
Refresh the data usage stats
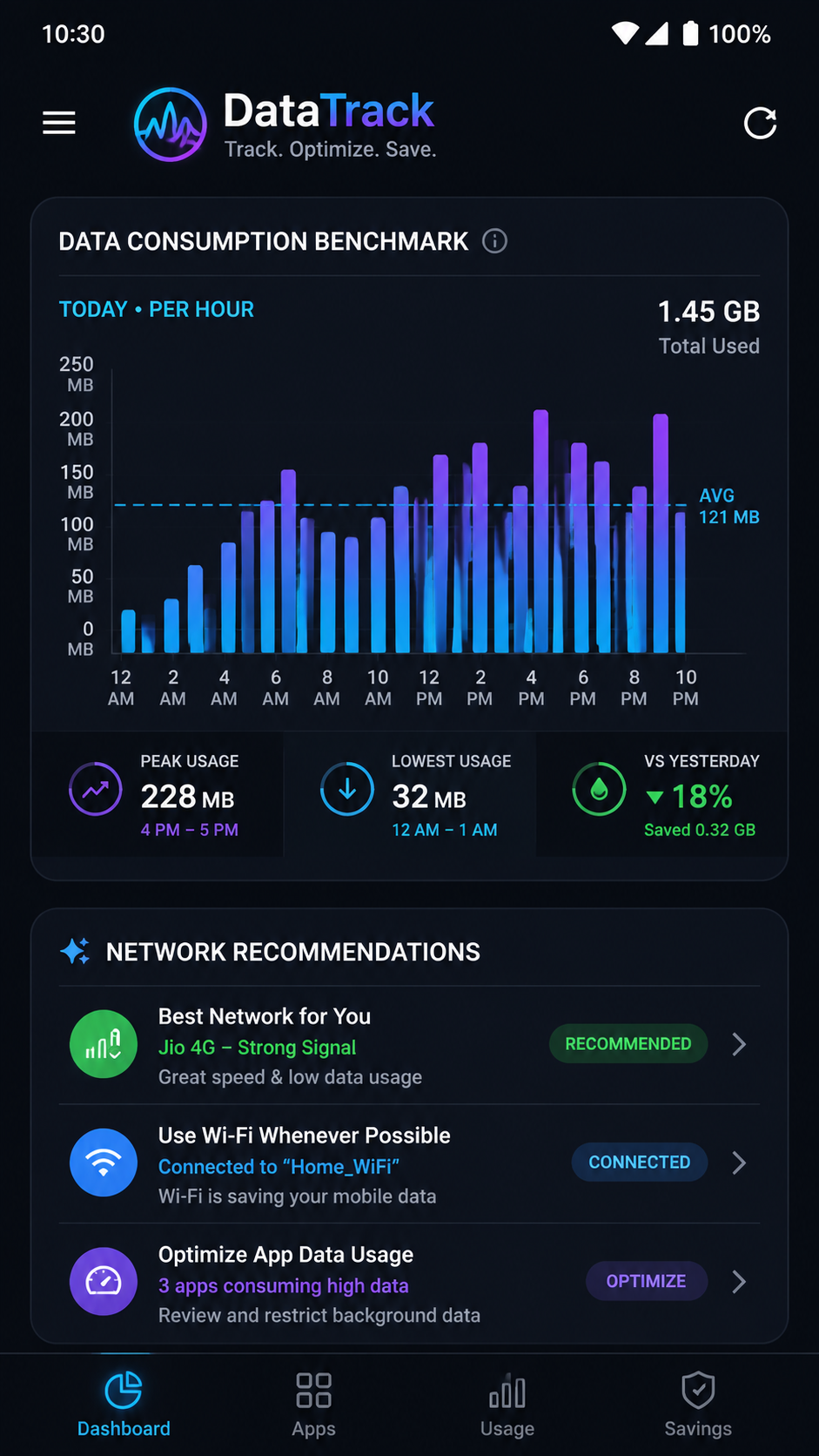point(760,123)
